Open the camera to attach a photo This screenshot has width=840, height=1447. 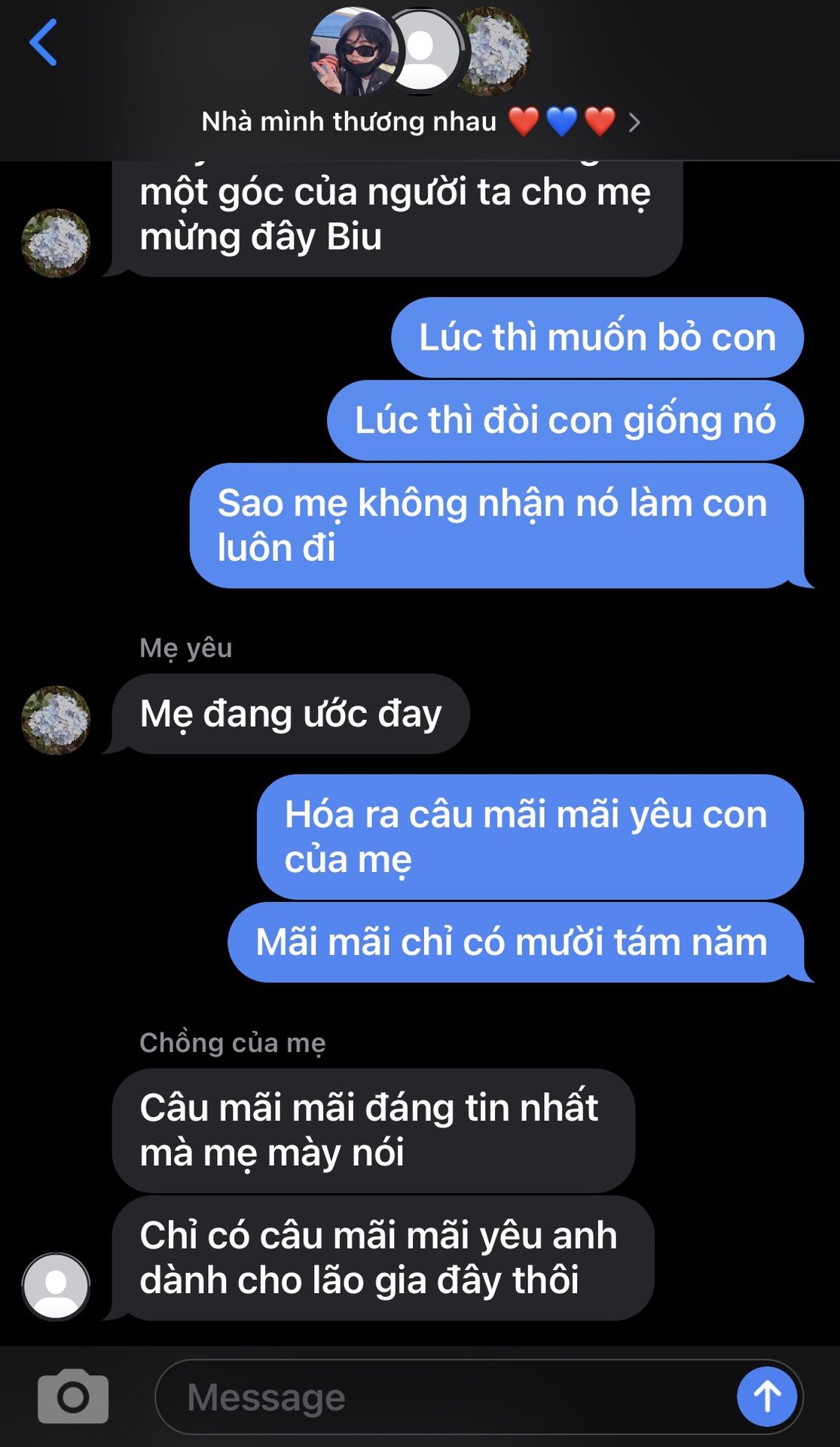coord(73,1397)
